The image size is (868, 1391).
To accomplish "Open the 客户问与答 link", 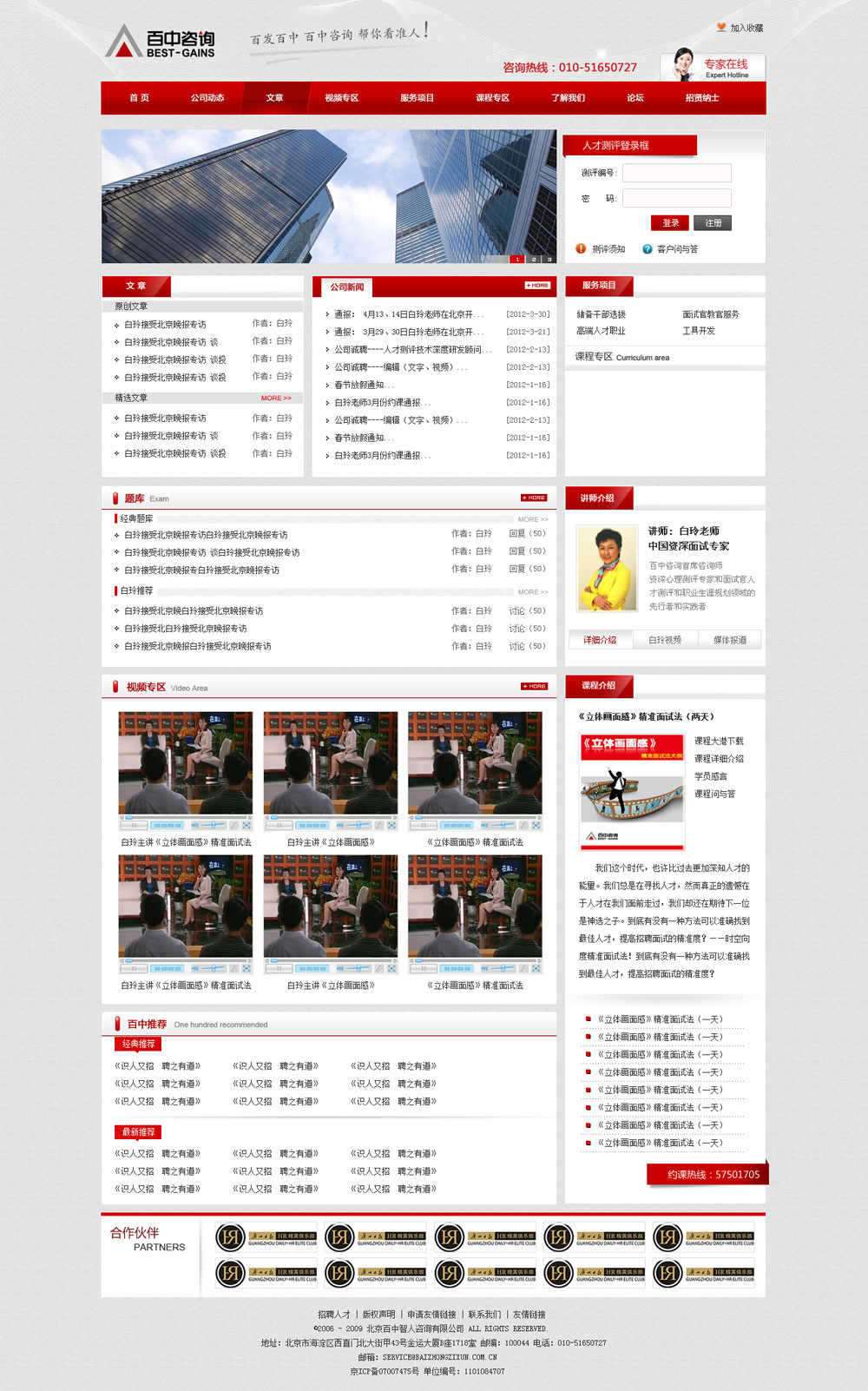I will pos(677,249).
